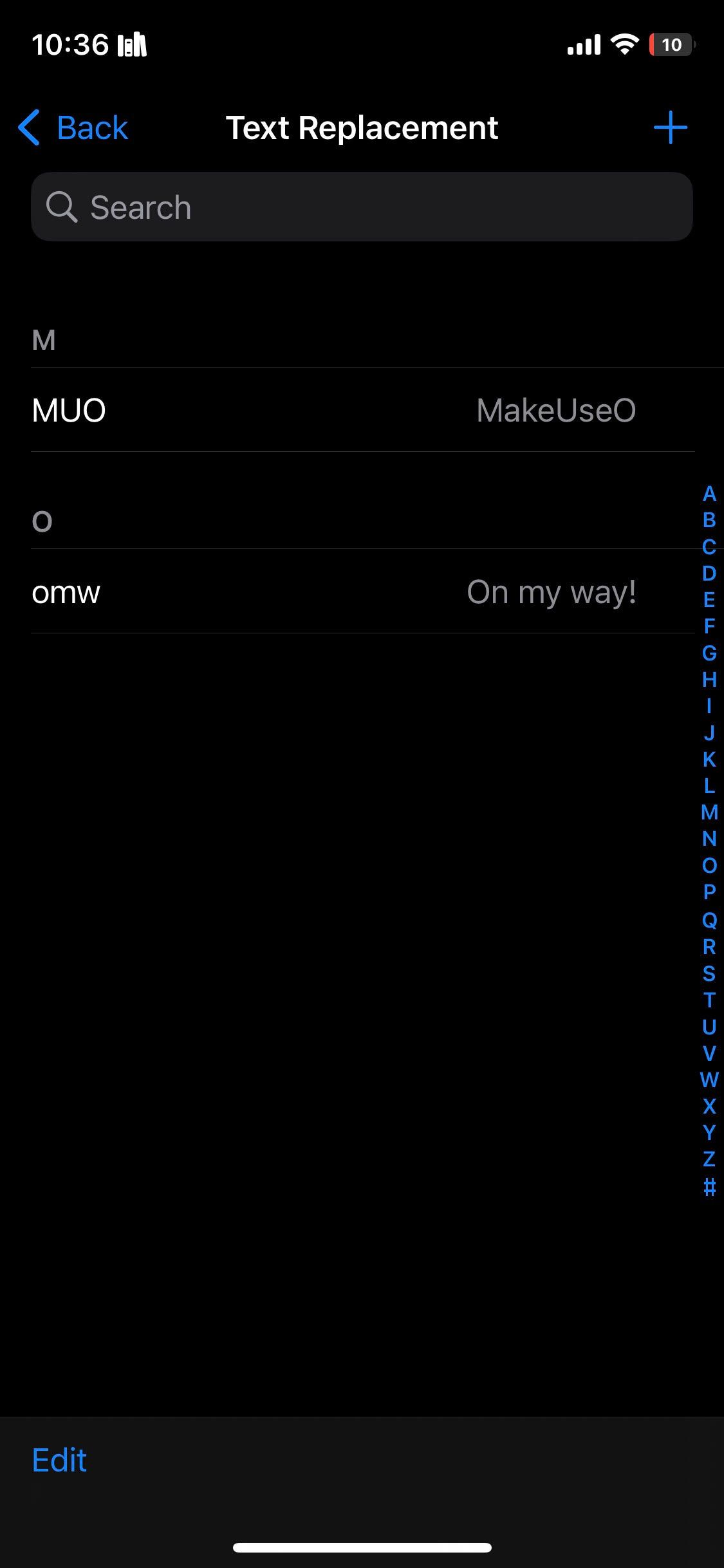The width and height of the screenshot is (724, 1568).
Task: Jump to the # section in the index
Action: pos(709,1186)
